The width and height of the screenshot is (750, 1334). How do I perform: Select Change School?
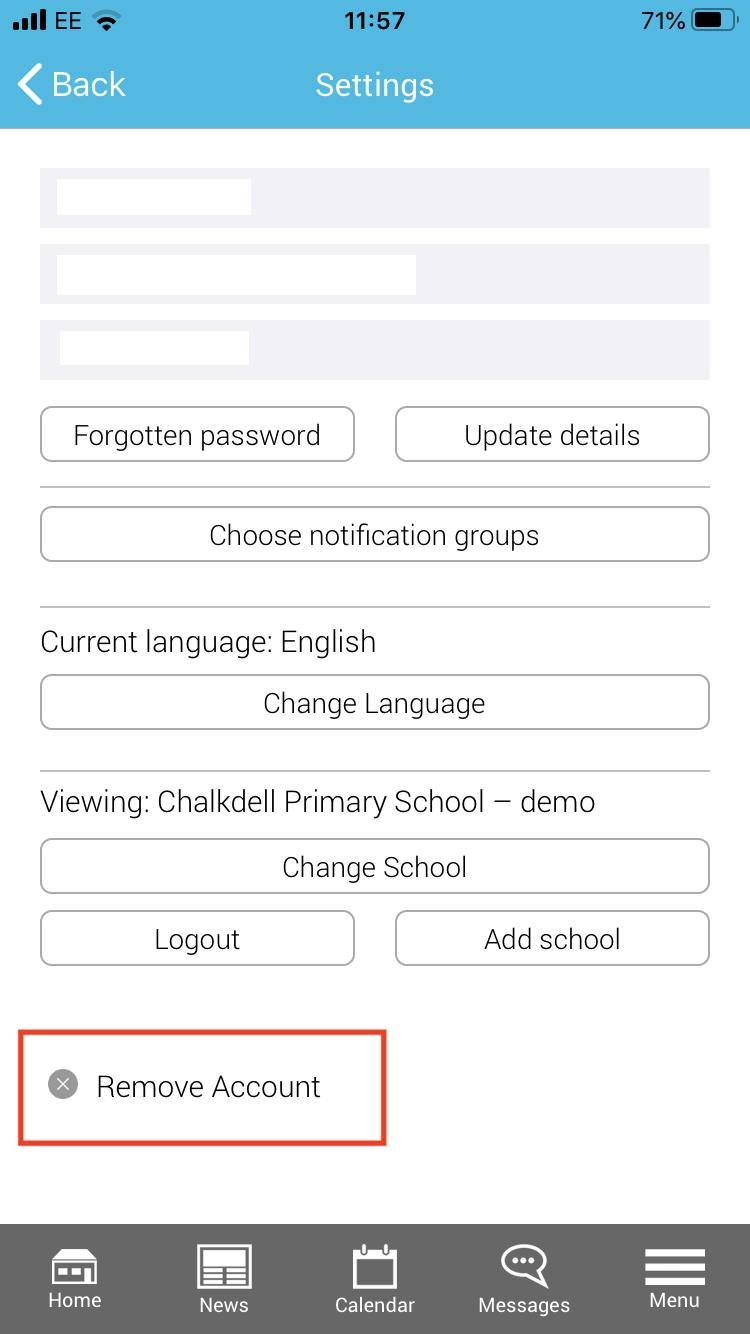(374, 866)
